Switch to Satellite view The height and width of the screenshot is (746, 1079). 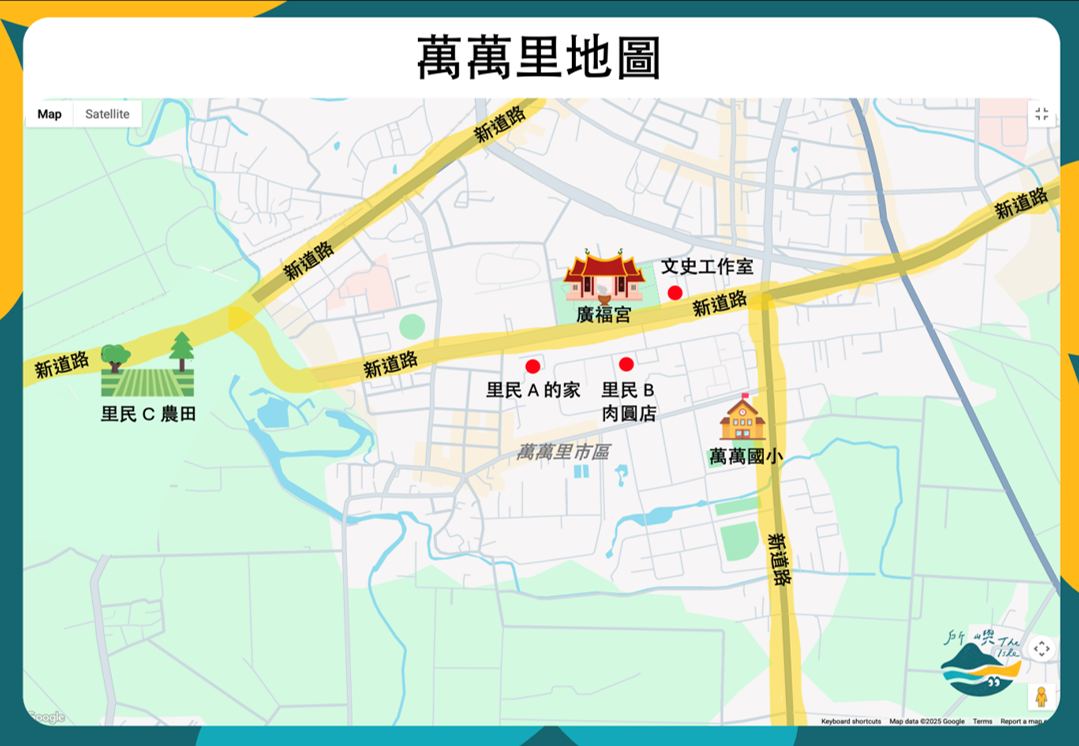107,114
